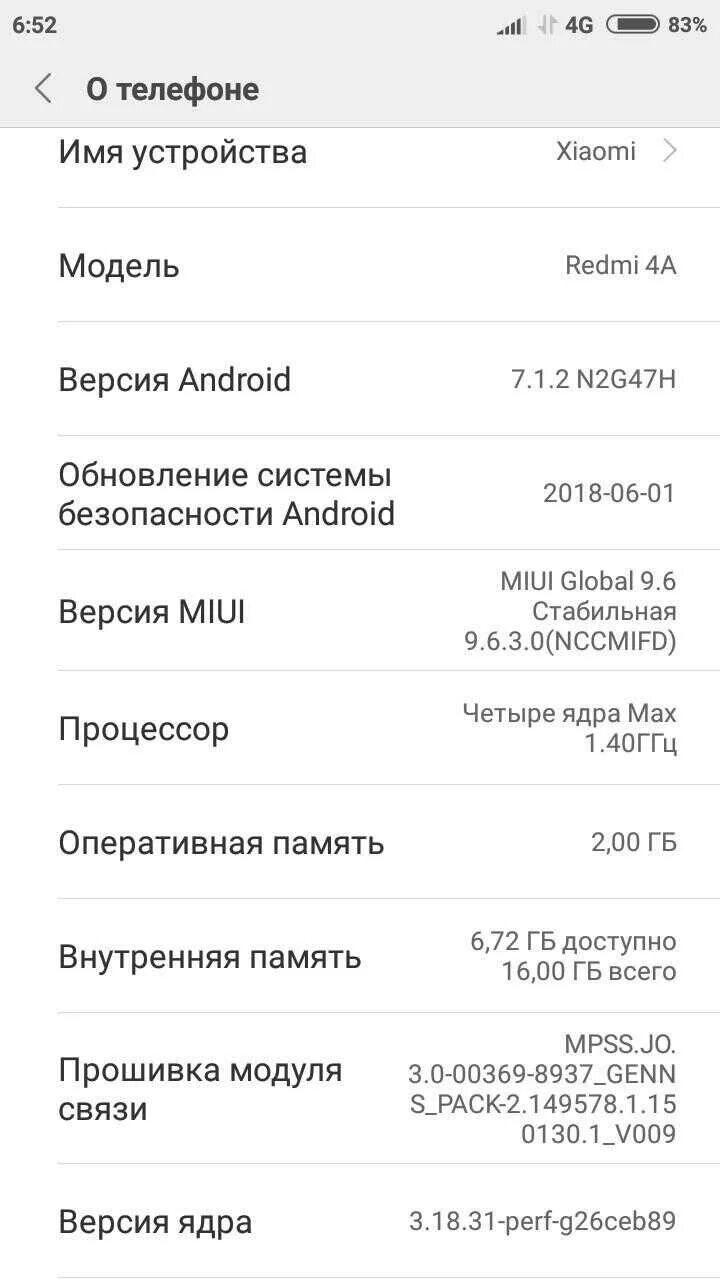Tap the "Оперативная память" entry
This screenshot has width=720, height=1280.
[x=360, y=842]
